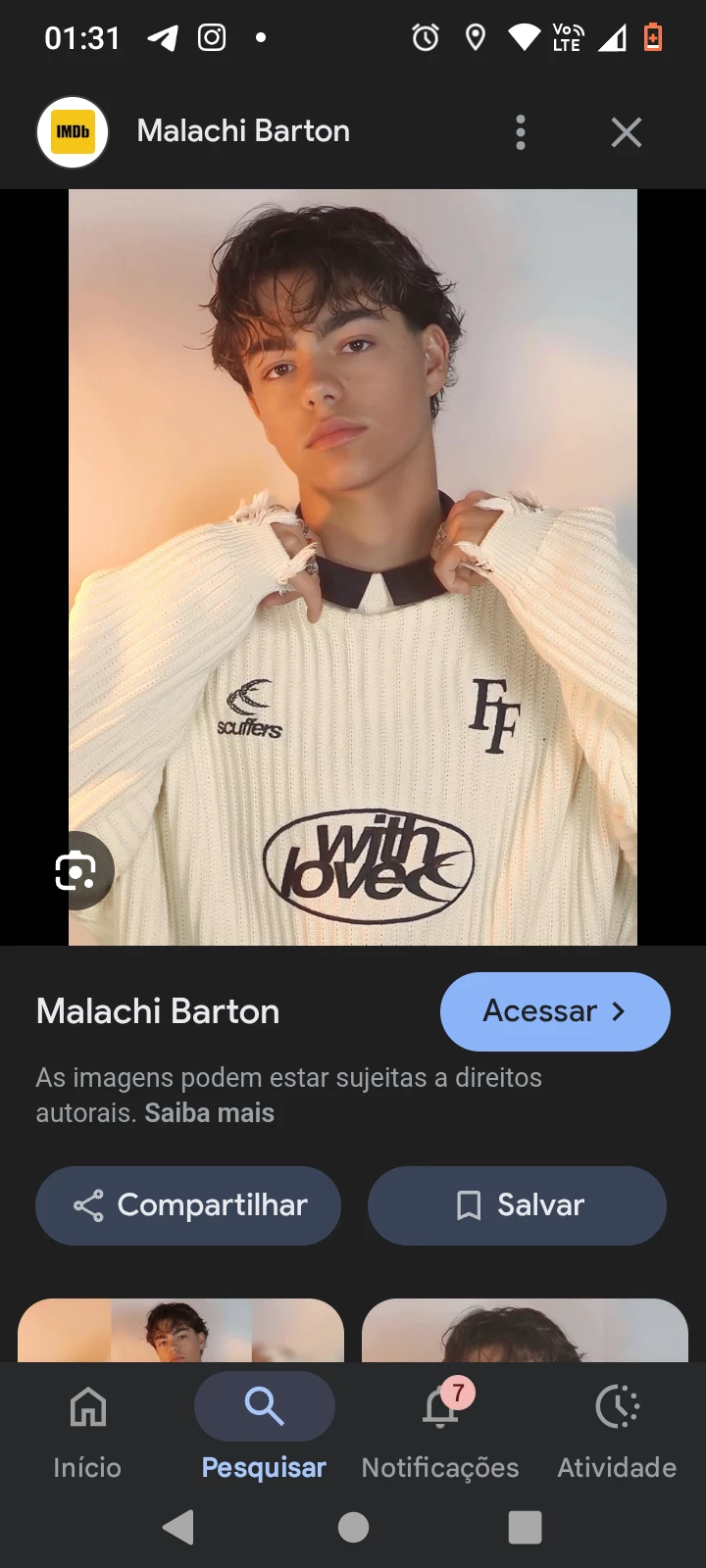Search this image with Lens

(76, 871)
